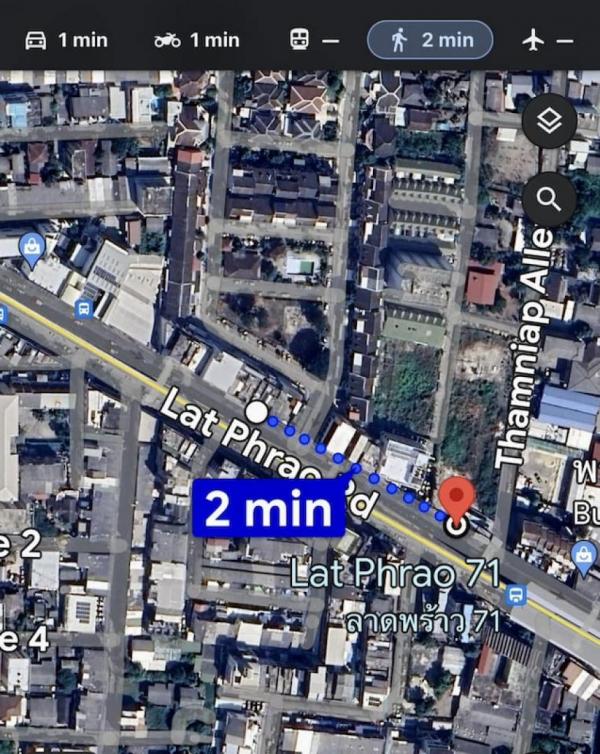Image resolution: width=600 pixels, height=754 pixels.
Task: Open the Lat Phrao 71 bus stop
Action: coord(516,596)
